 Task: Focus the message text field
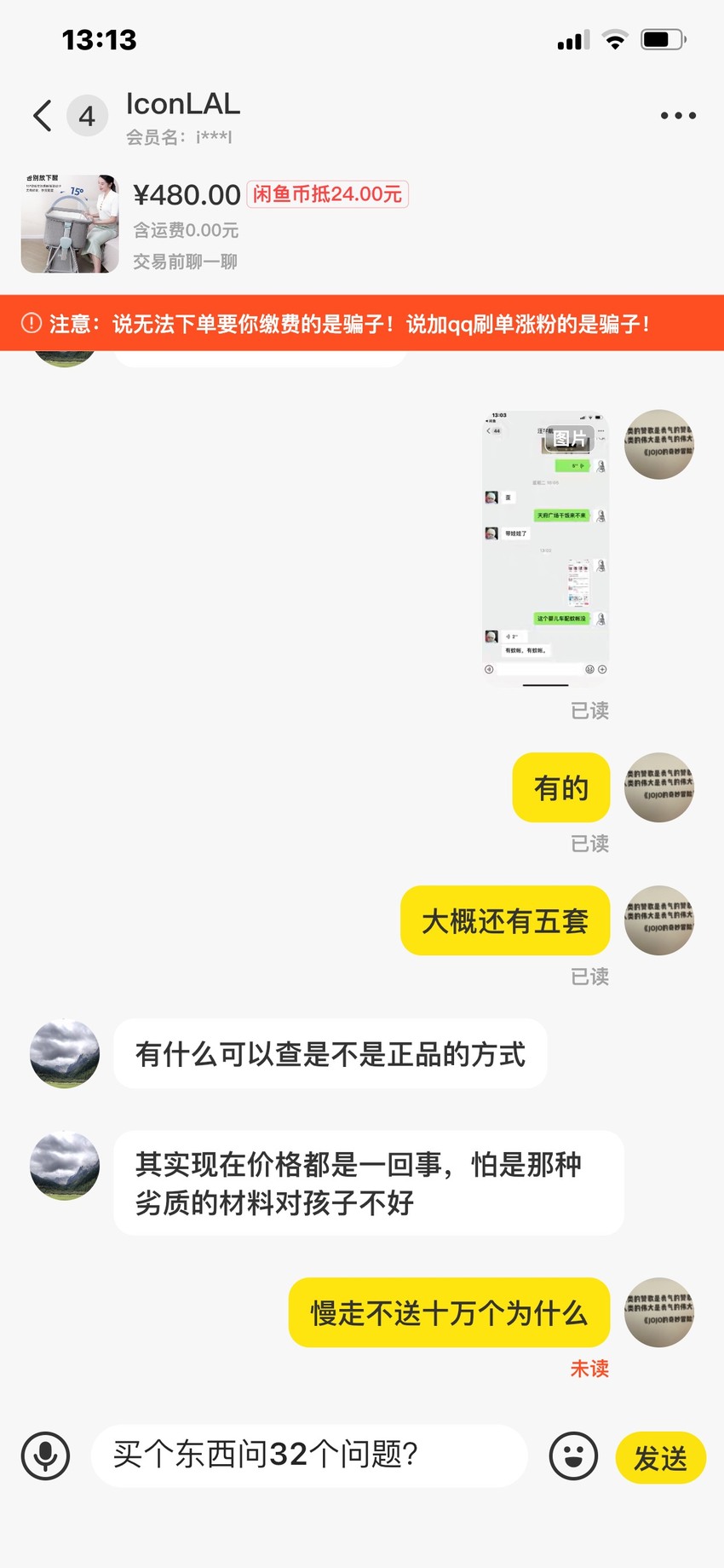tap(309, 1456)
